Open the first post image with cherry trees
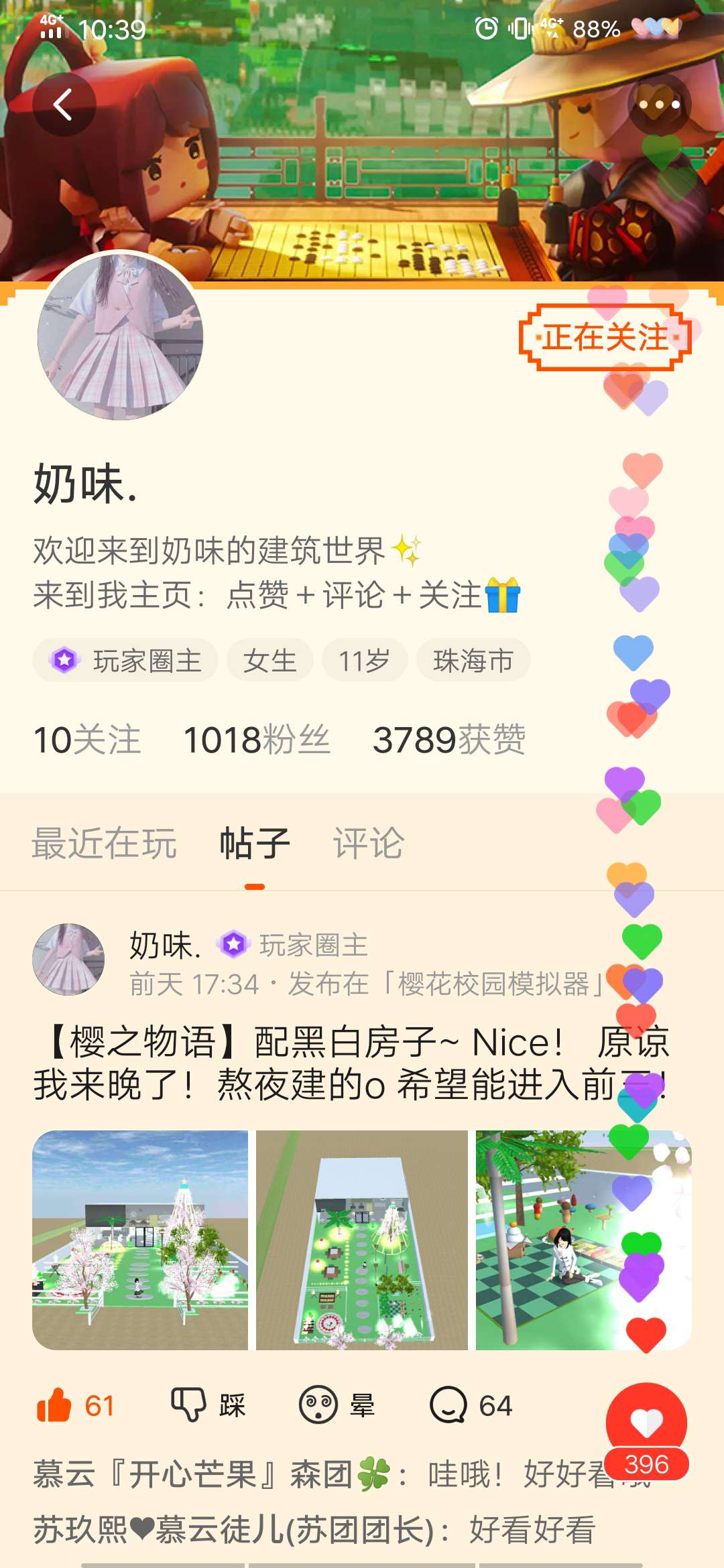The height and width of the screenshot is (1568, 724). pos(140,1240)
